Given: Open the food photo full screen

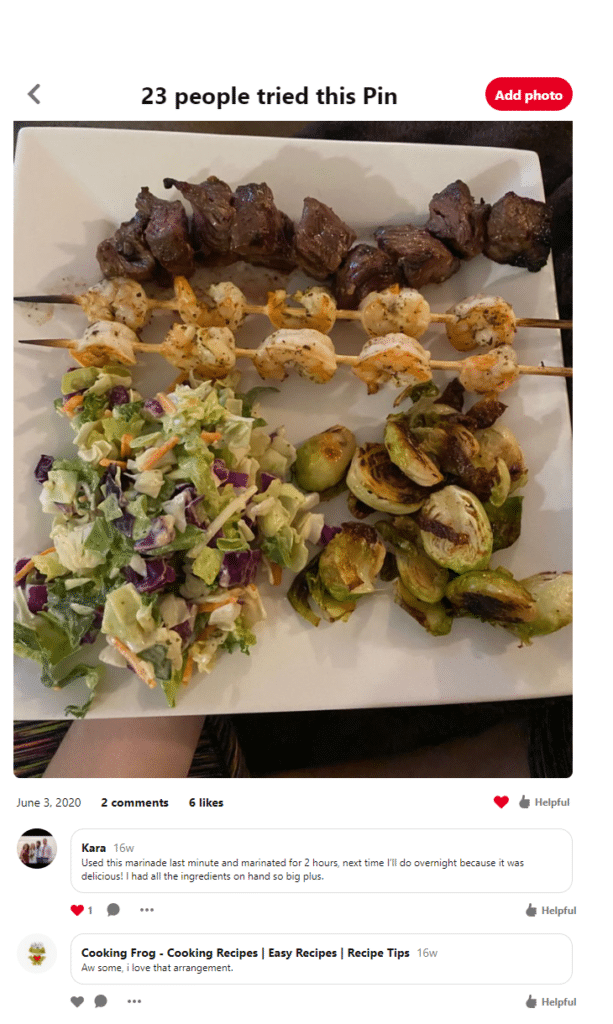Looking at the screenshot, I should click(x=292, y=449).
